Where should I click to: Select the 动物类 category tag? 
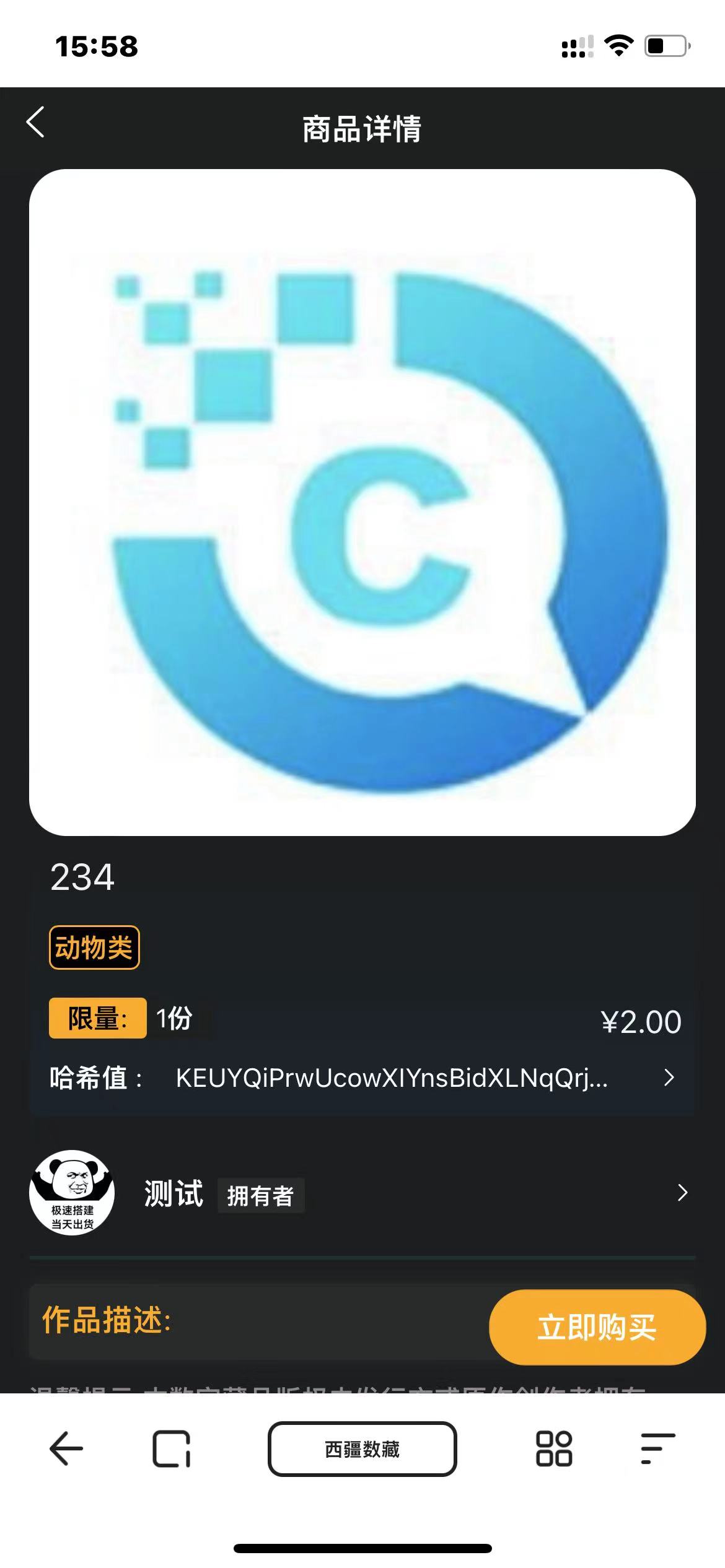pos(94,947)
